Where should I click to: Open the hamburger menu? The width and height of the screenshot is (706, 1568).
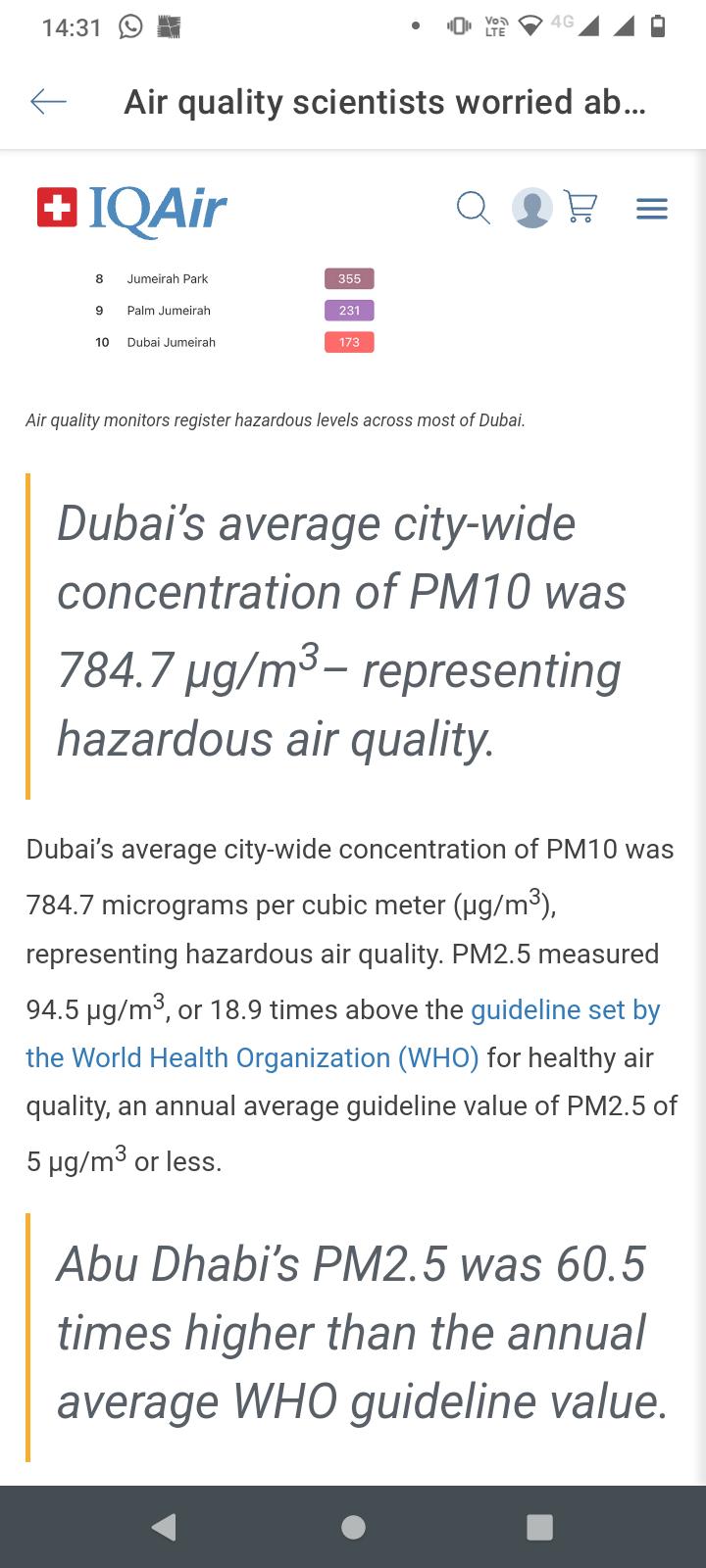pyautogui.click(x=652, y=208)
